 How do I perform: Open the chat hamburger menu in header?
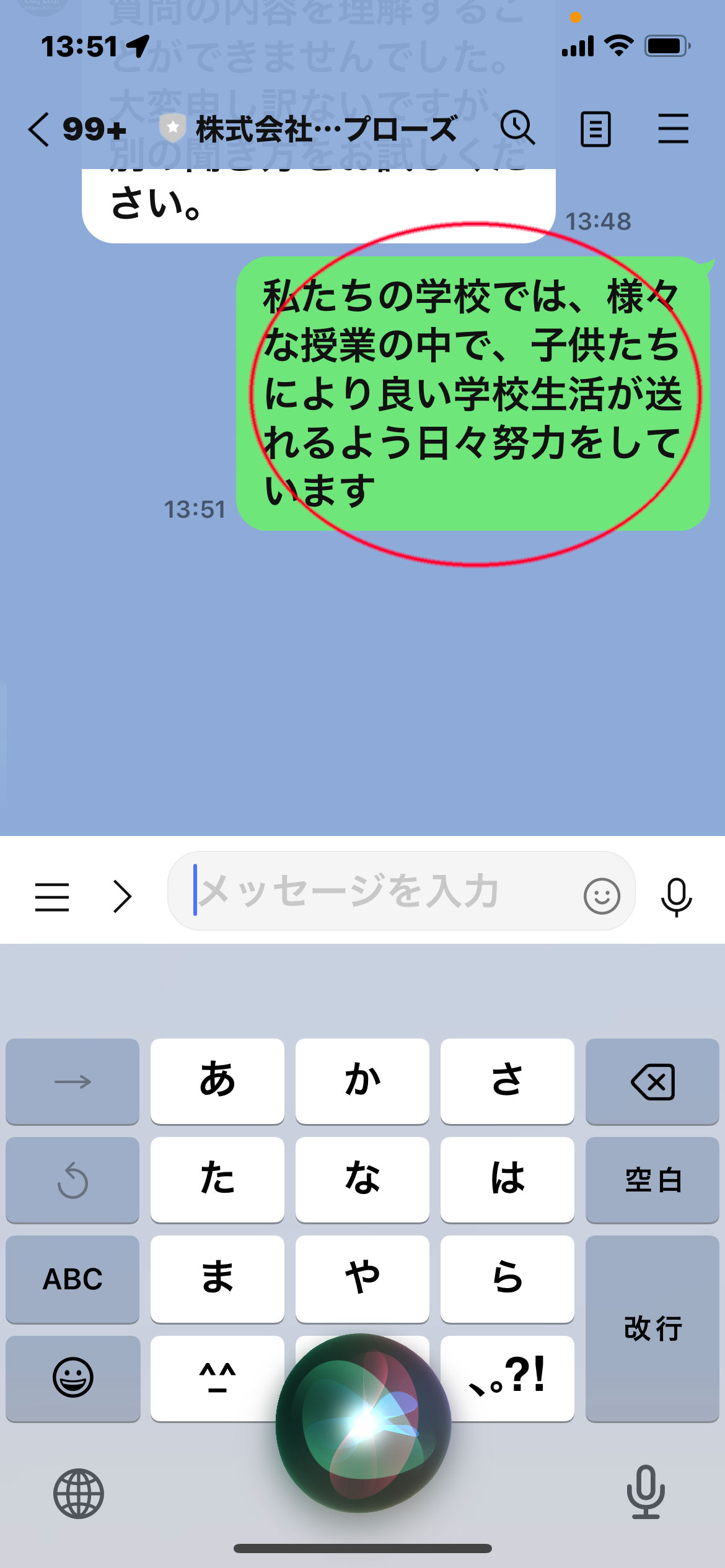pyautogui.click(x=673, y=129)
